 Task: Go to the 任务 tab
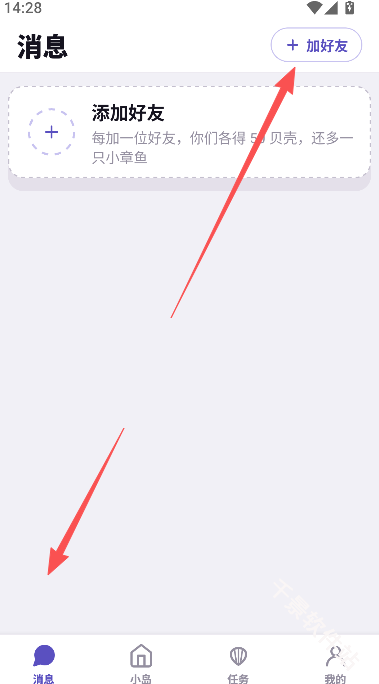[x=238, y=663]
